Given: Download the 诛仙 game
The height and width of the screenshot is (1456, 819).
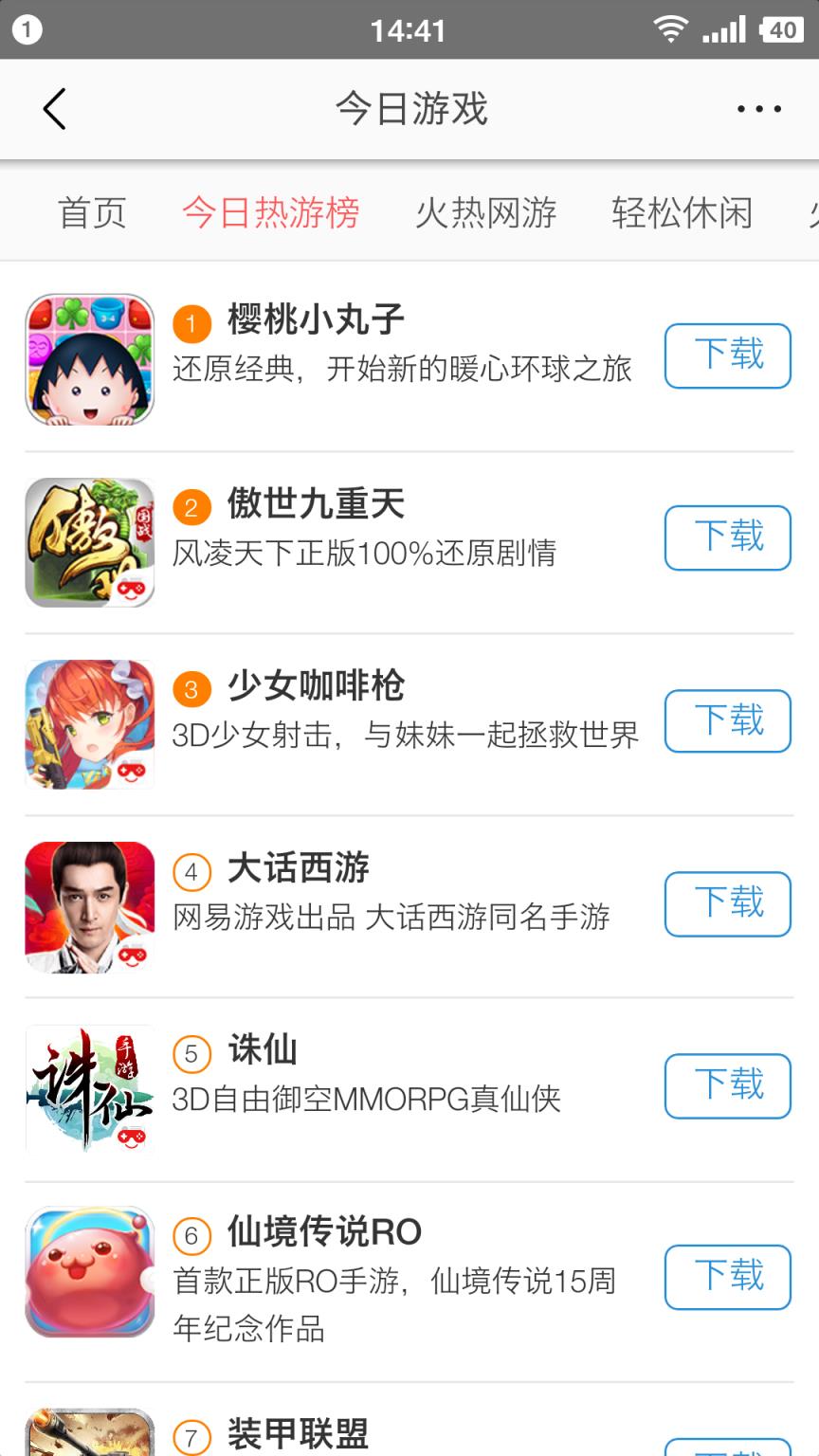Looking at the screenshot, I should point(727,1086).
